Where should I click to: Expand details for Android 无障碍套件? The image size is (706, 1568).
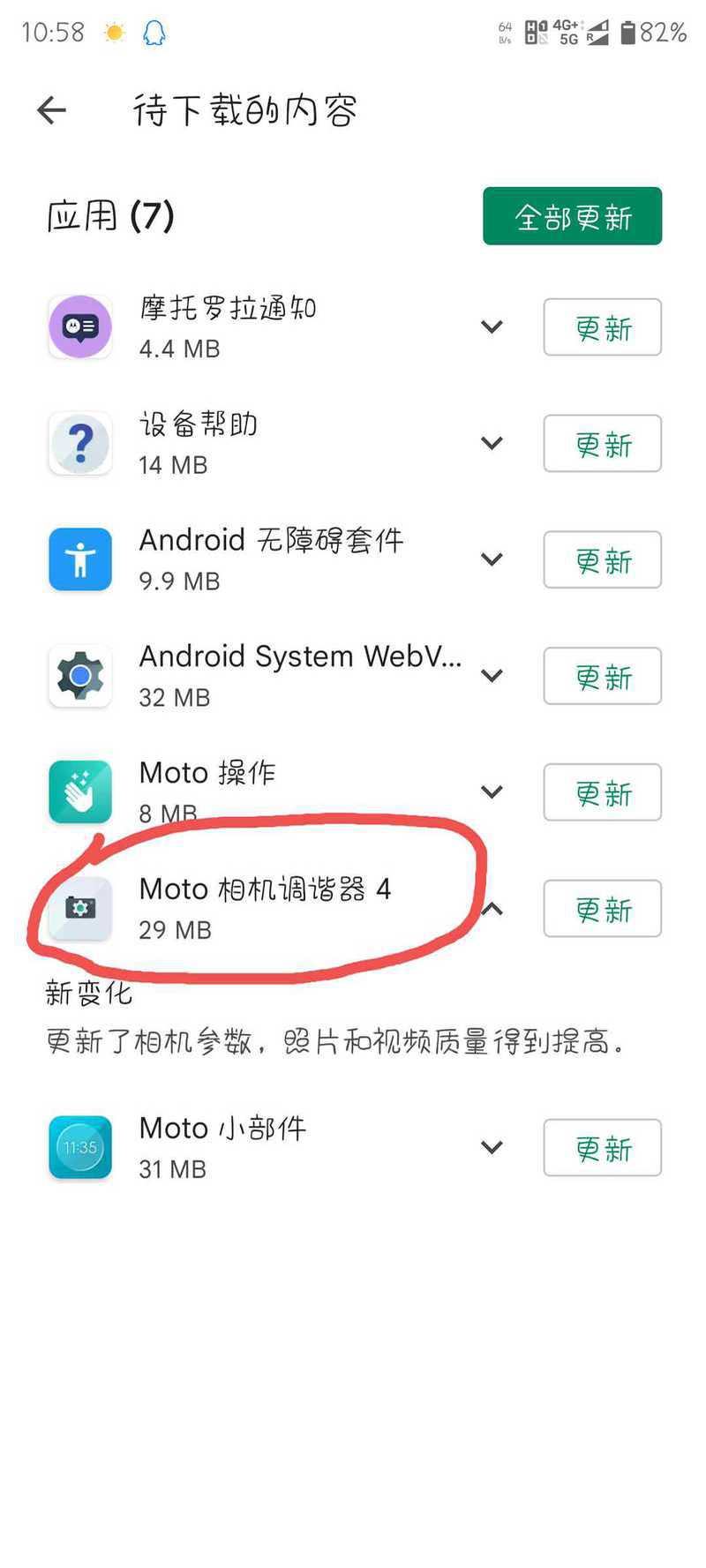pyautogui.click(x=492, y=559)
